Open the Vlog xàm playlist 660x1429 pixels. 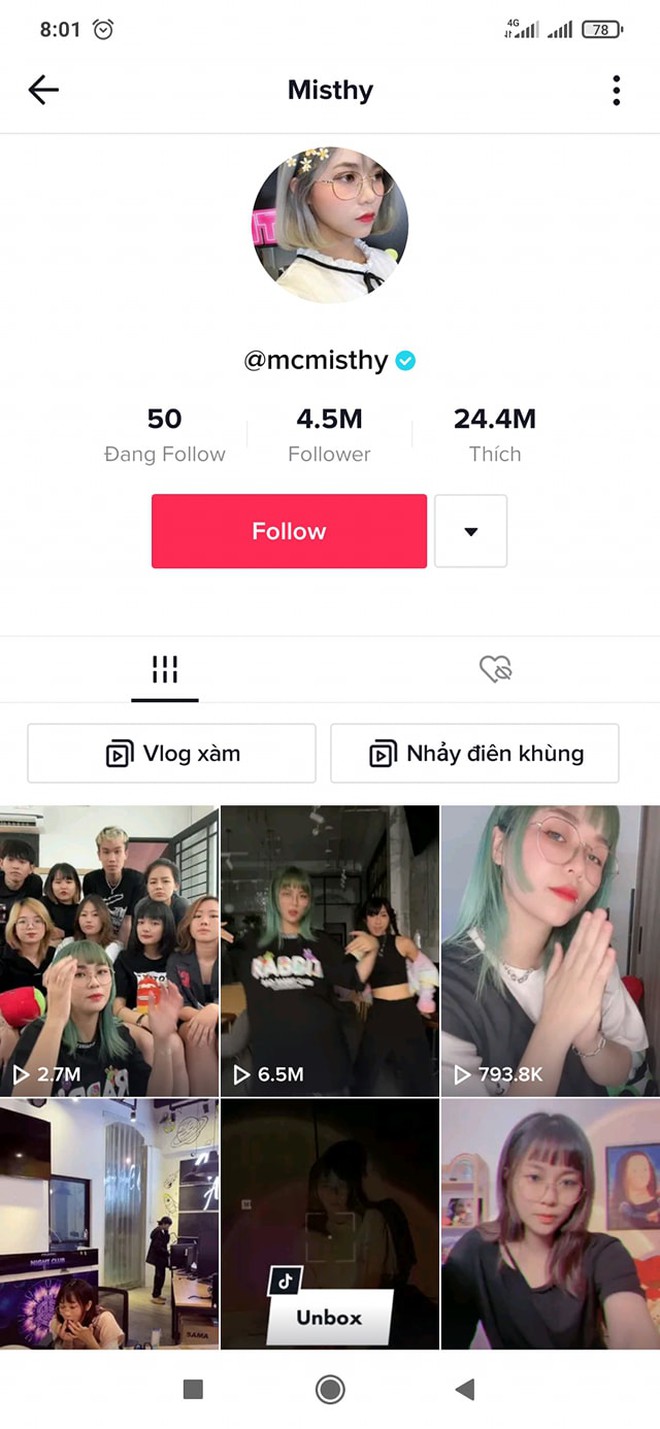(x=172, y=753)
